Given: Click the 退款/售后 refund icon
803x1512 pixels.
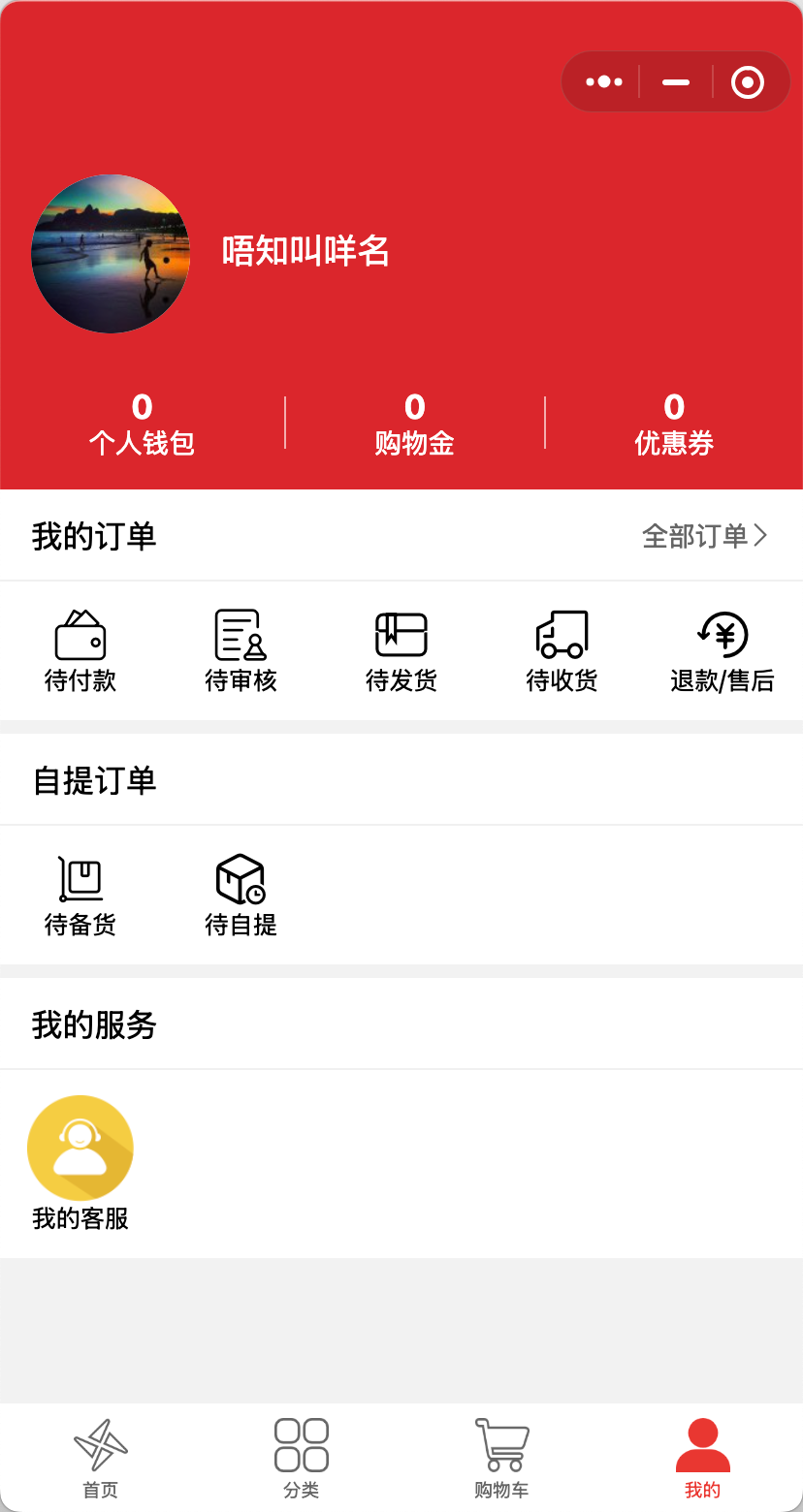Looking at the screenshot, I should [723, 649].
